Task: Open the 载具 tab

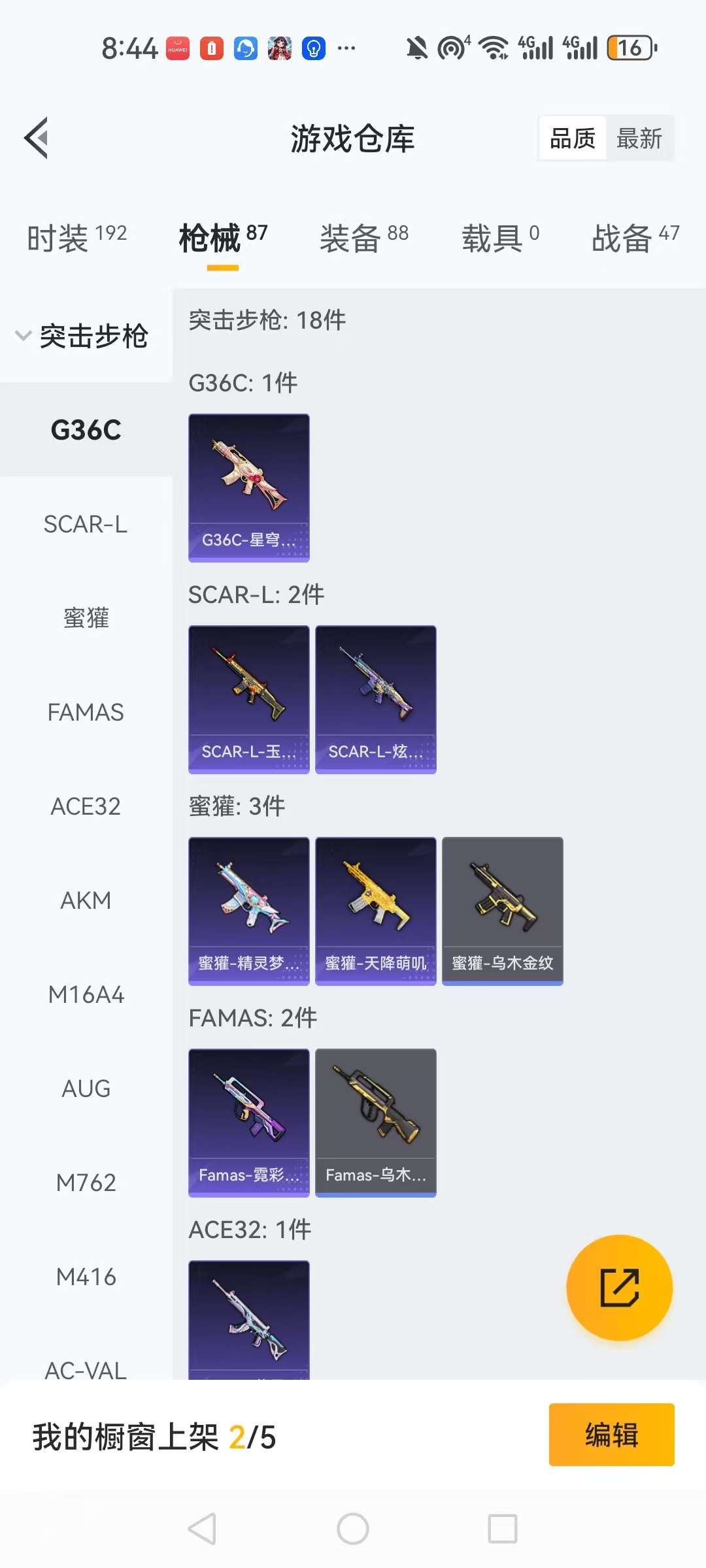Action: click(x=500, y=238)
